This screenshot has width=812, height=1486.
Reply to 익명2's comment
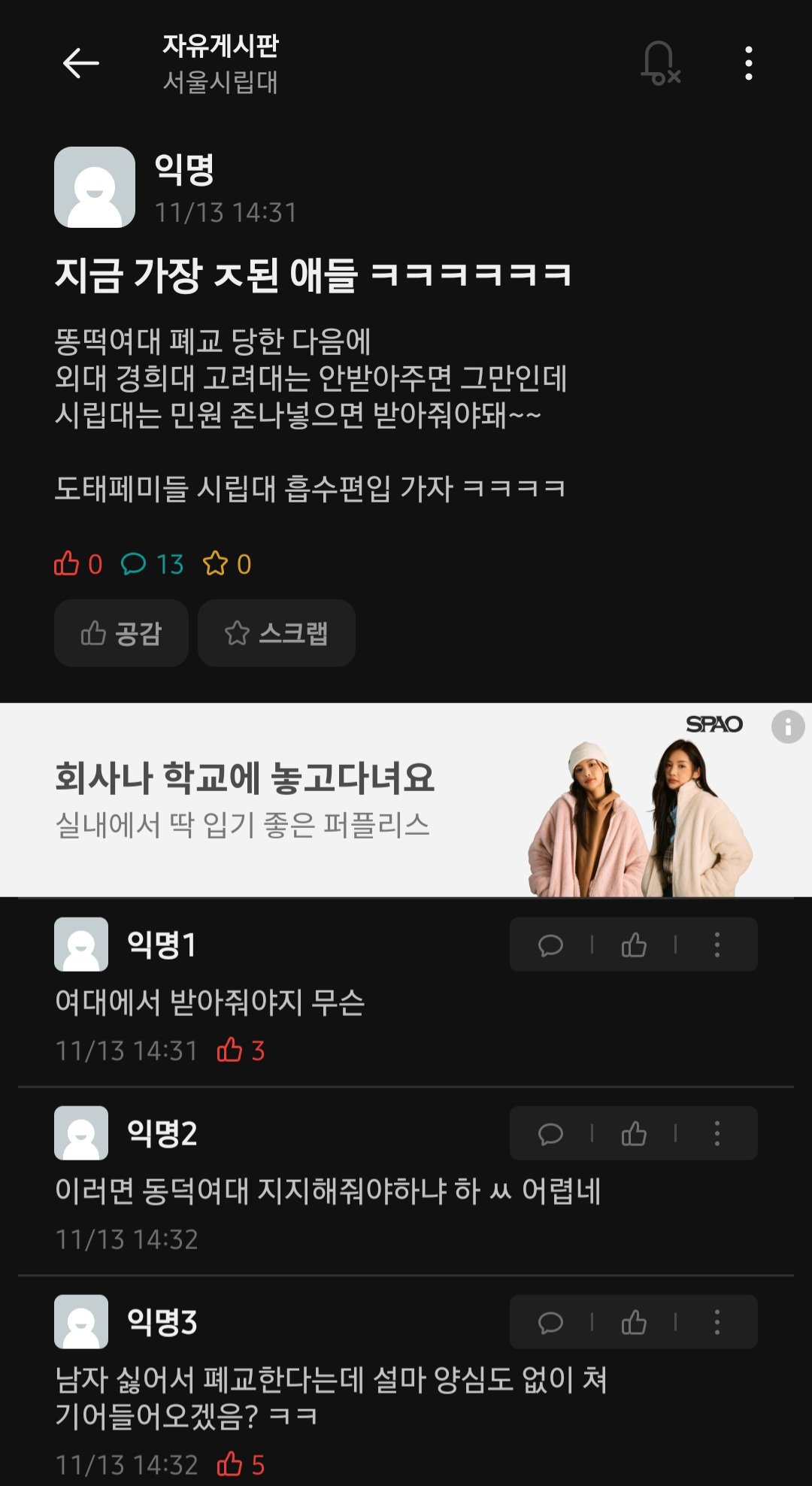coord(550,1133)
